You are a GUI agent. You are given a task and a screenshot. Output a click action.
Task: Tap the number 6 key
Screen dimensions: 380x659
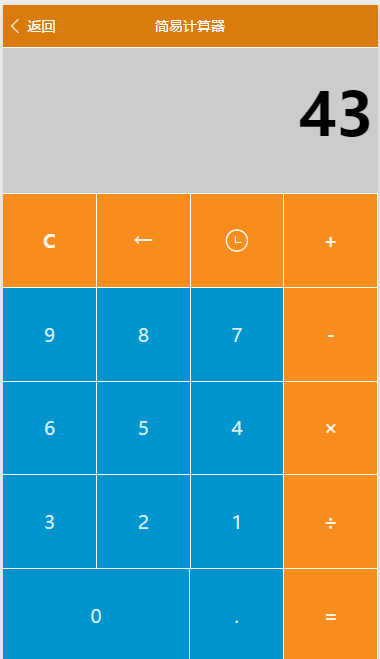coord(50,428)
